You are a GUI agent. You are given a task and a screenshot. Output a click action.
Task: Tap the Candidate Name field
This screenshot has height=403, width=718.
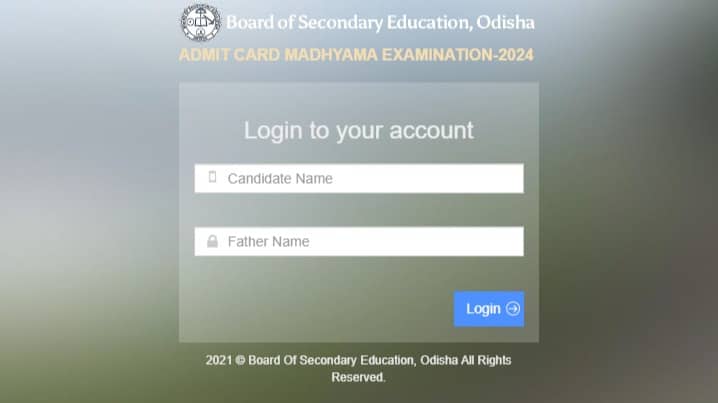(x=358, y=179)
